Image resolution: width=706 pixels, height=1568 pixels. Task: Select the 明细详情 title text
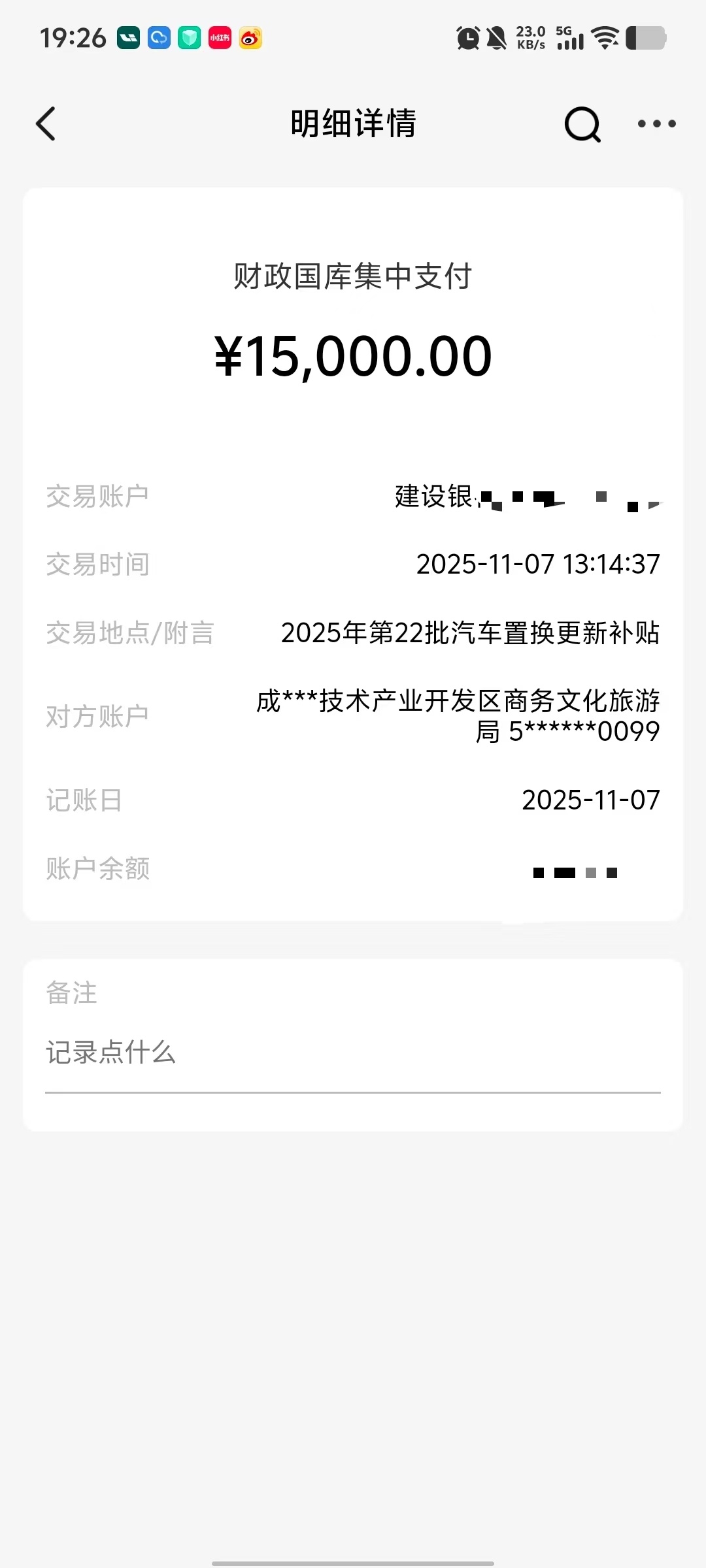point(353,123)
